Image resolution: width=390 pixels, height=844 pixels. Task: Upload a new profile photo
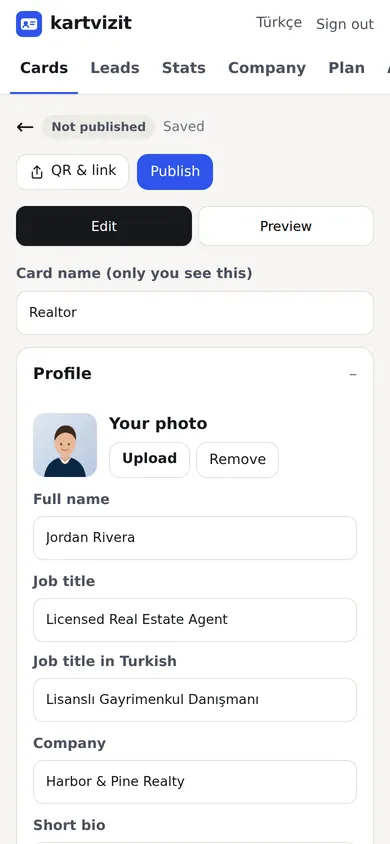point(150,460)
